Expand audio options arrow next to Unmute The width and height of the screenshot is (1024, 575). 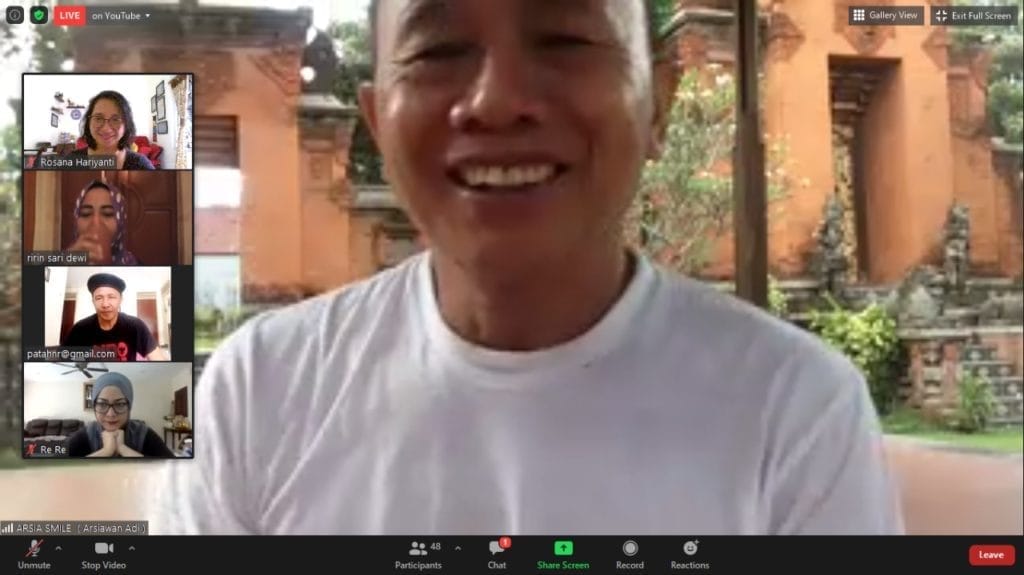57,548
